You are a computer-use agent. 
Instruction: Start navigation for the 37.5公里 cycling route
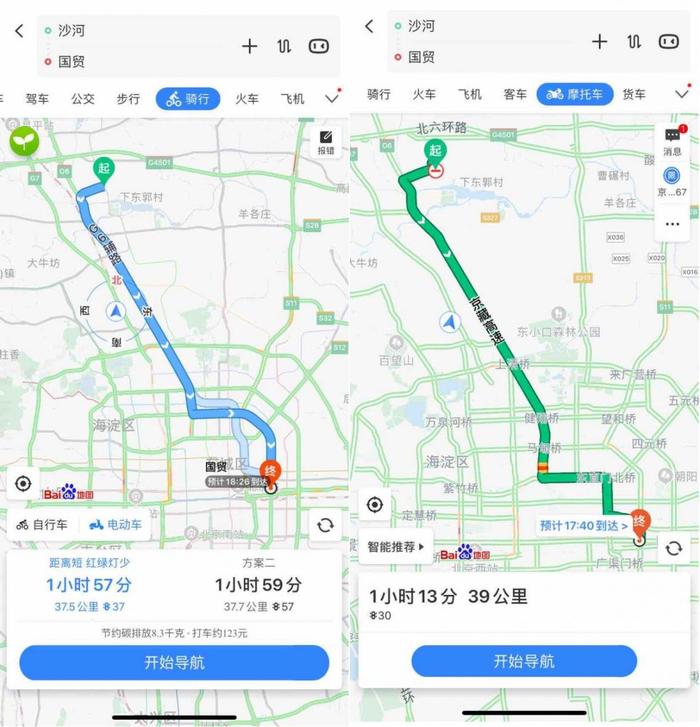click(174, 662)
